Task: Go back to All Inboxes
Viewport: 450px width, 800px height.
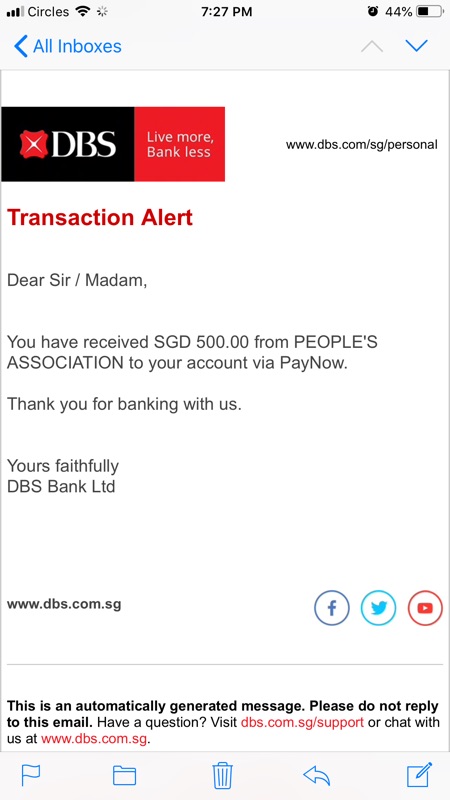Action: click(68, 46)
